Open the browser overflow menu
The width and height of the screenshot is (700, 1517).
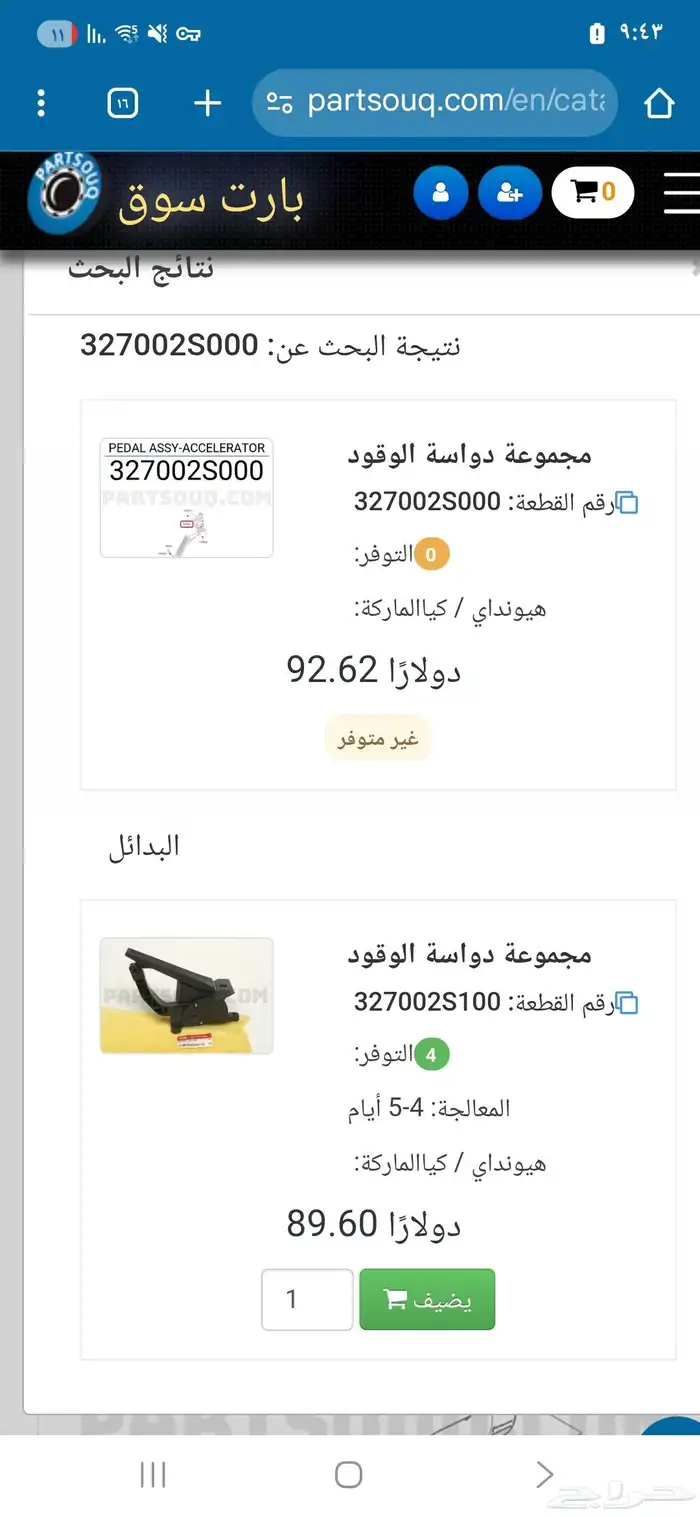coord(41,103)
